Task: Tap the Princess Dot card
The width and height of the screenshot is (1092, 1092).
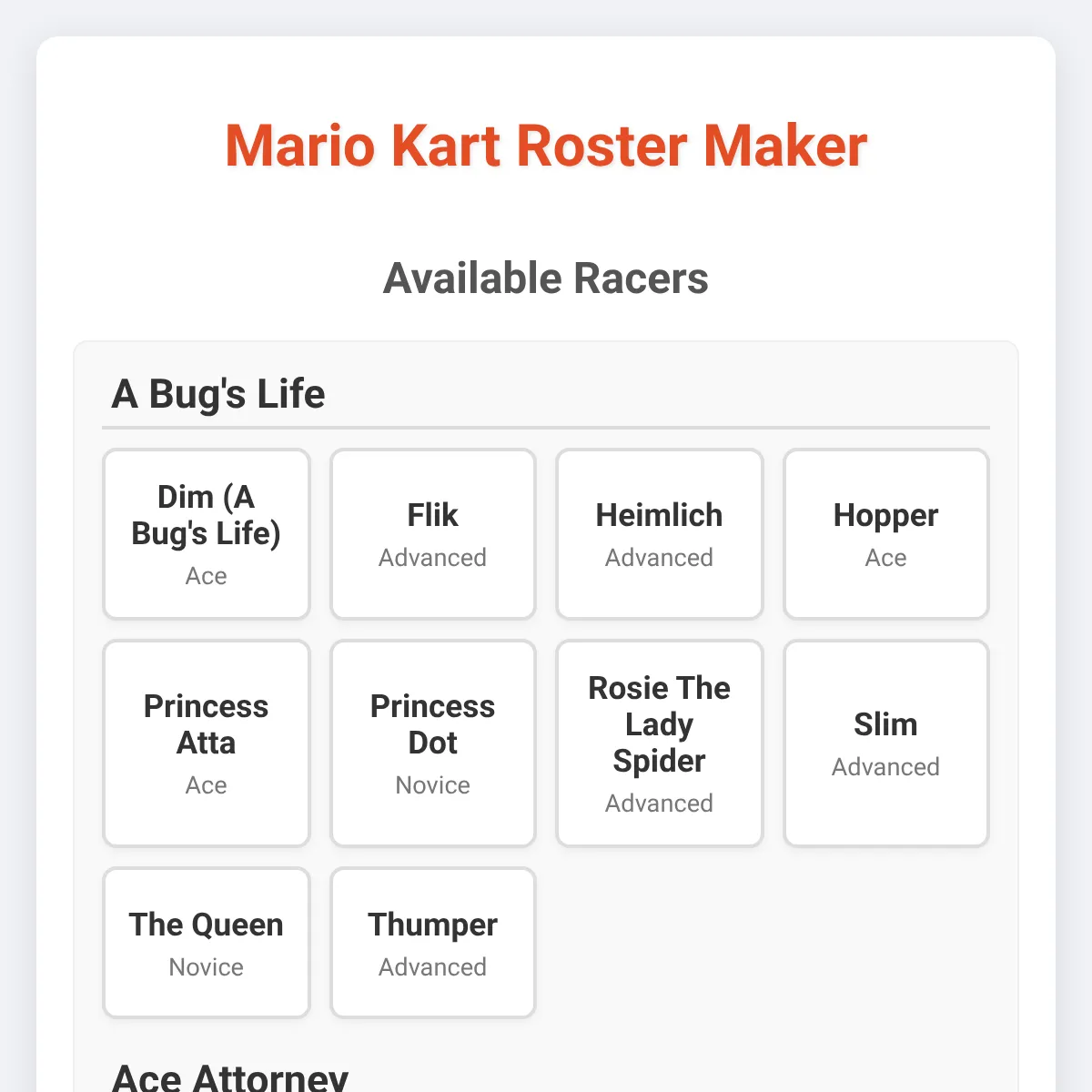Action: point(433,743)
